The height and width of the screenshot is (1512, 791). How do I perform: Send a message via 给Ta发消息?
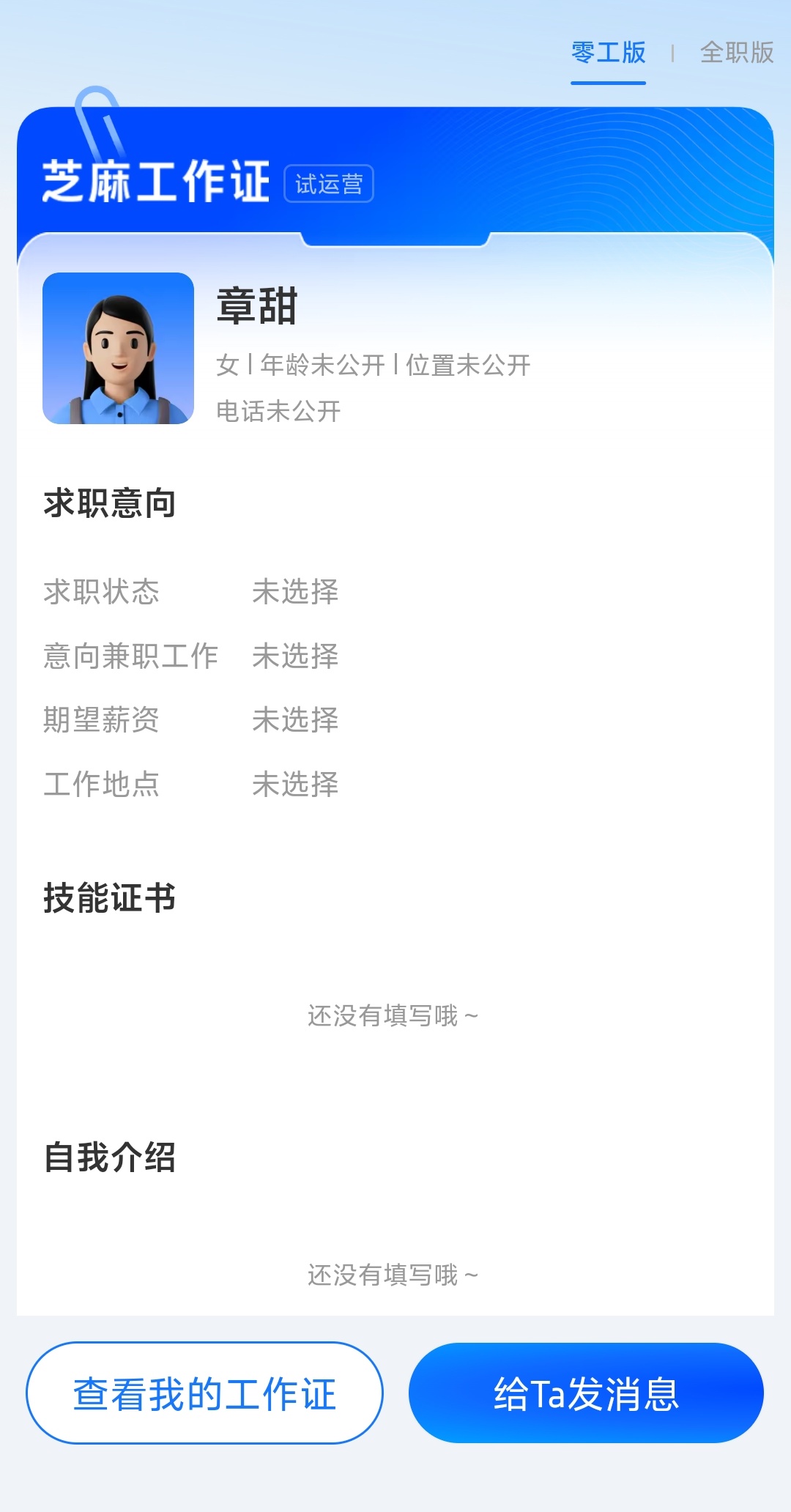(586, 1393)
